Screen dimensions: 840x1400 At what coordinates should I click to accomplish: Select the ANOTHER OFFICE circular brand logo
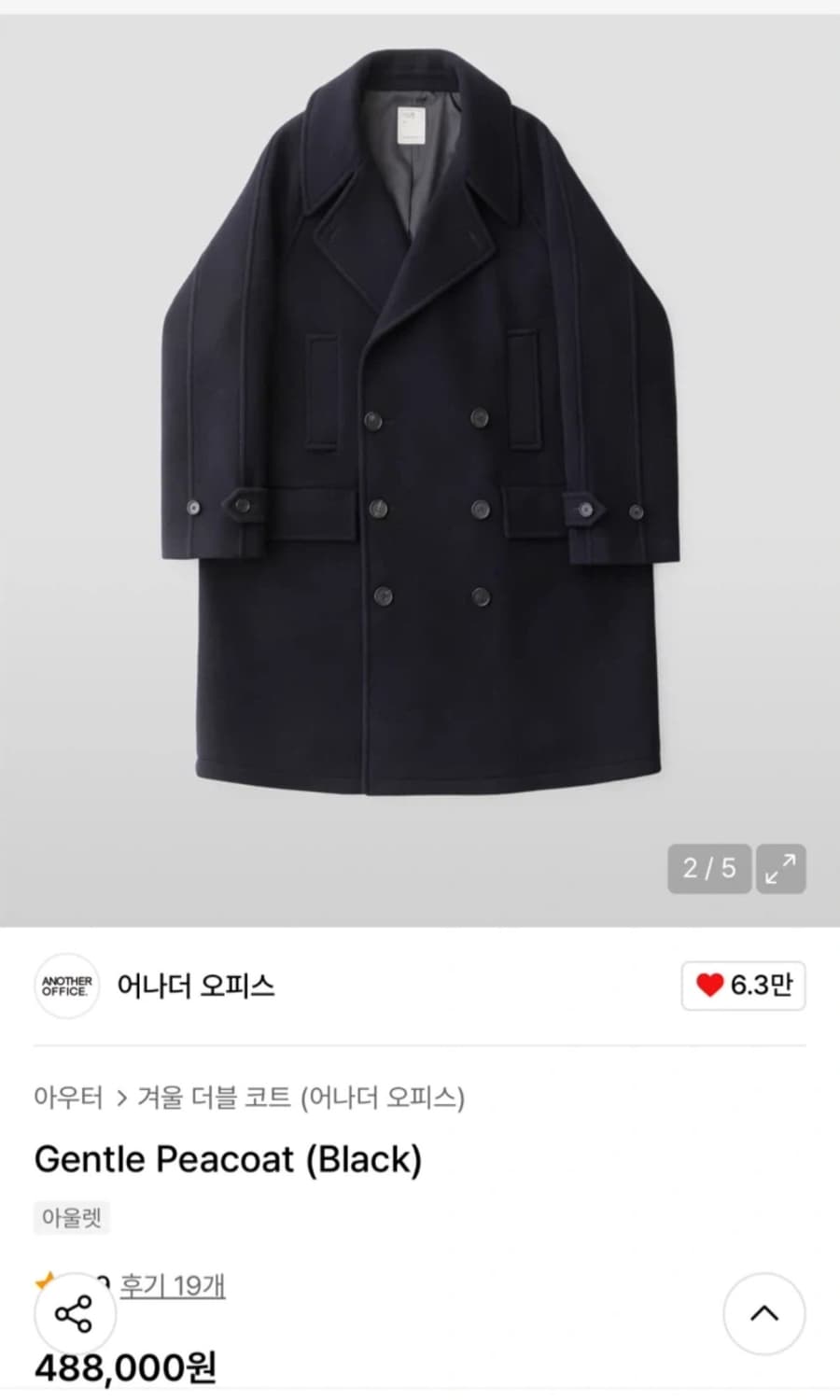[65, 987]
